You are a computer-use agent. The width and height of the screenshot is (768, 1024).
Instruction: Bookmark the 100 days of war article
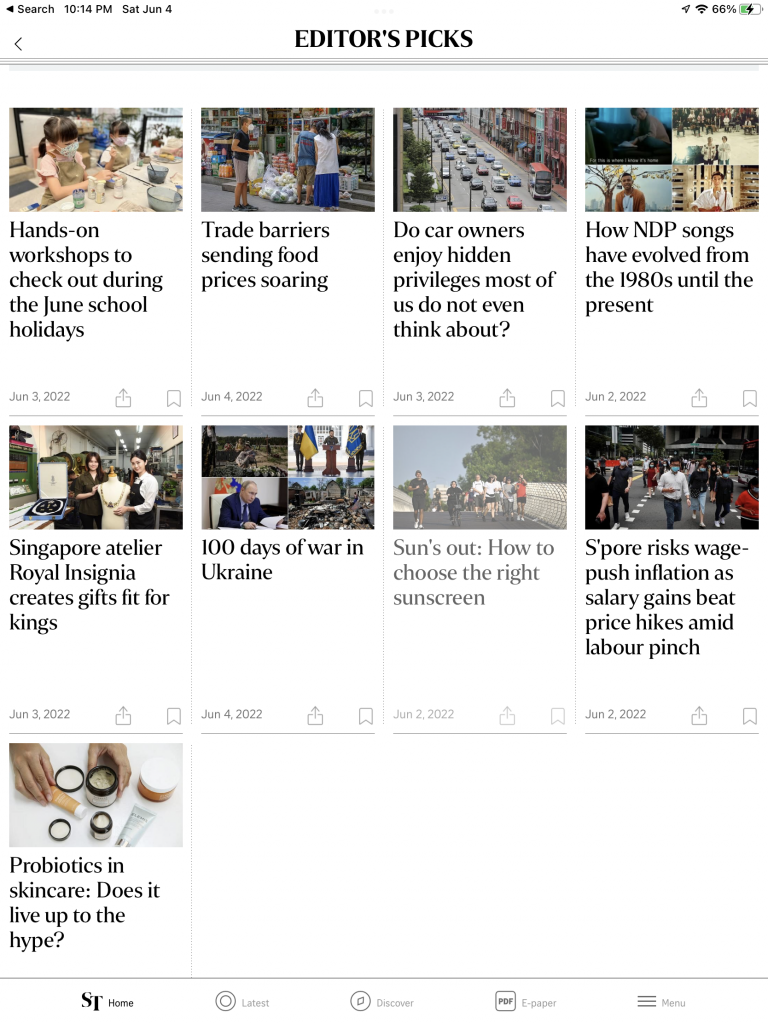(366, 716)
